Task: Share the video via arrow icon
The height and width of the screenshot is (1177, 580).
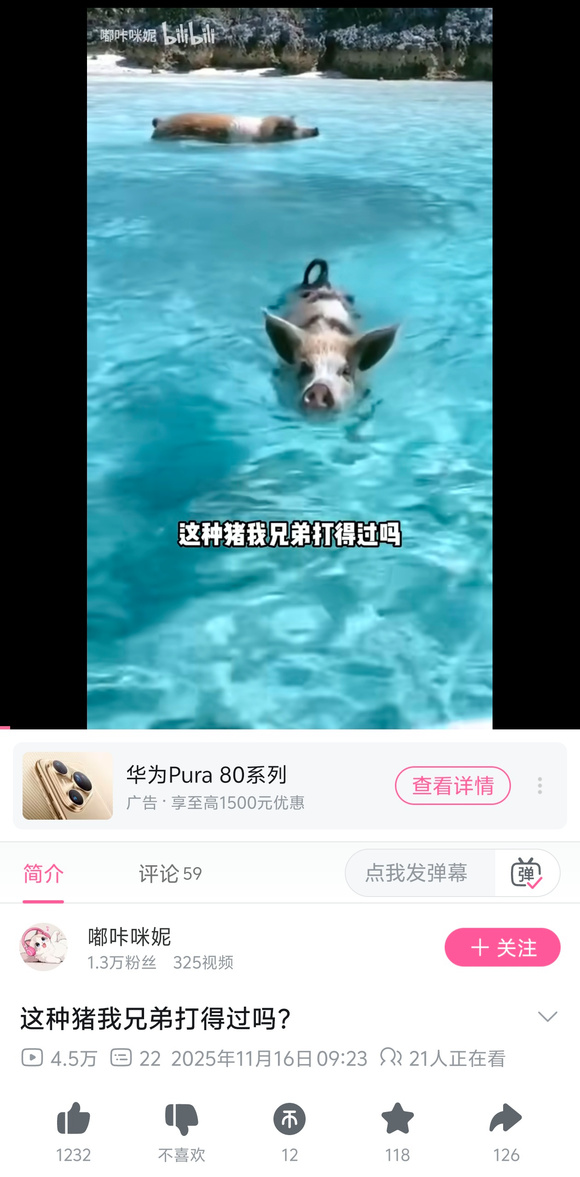Action: pyautogui.click(x=506, y=1120)
